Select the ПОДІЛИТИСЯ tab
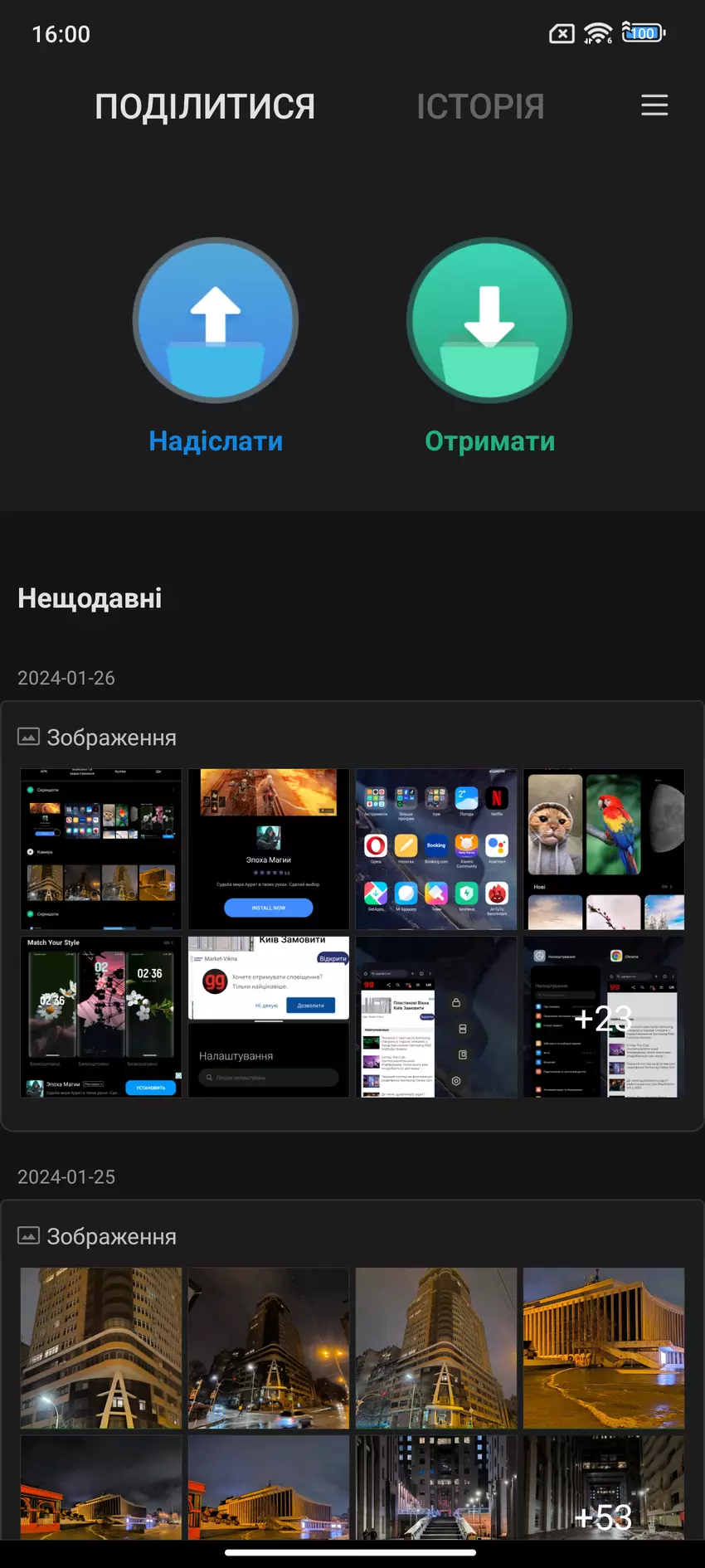 point(205,107)
